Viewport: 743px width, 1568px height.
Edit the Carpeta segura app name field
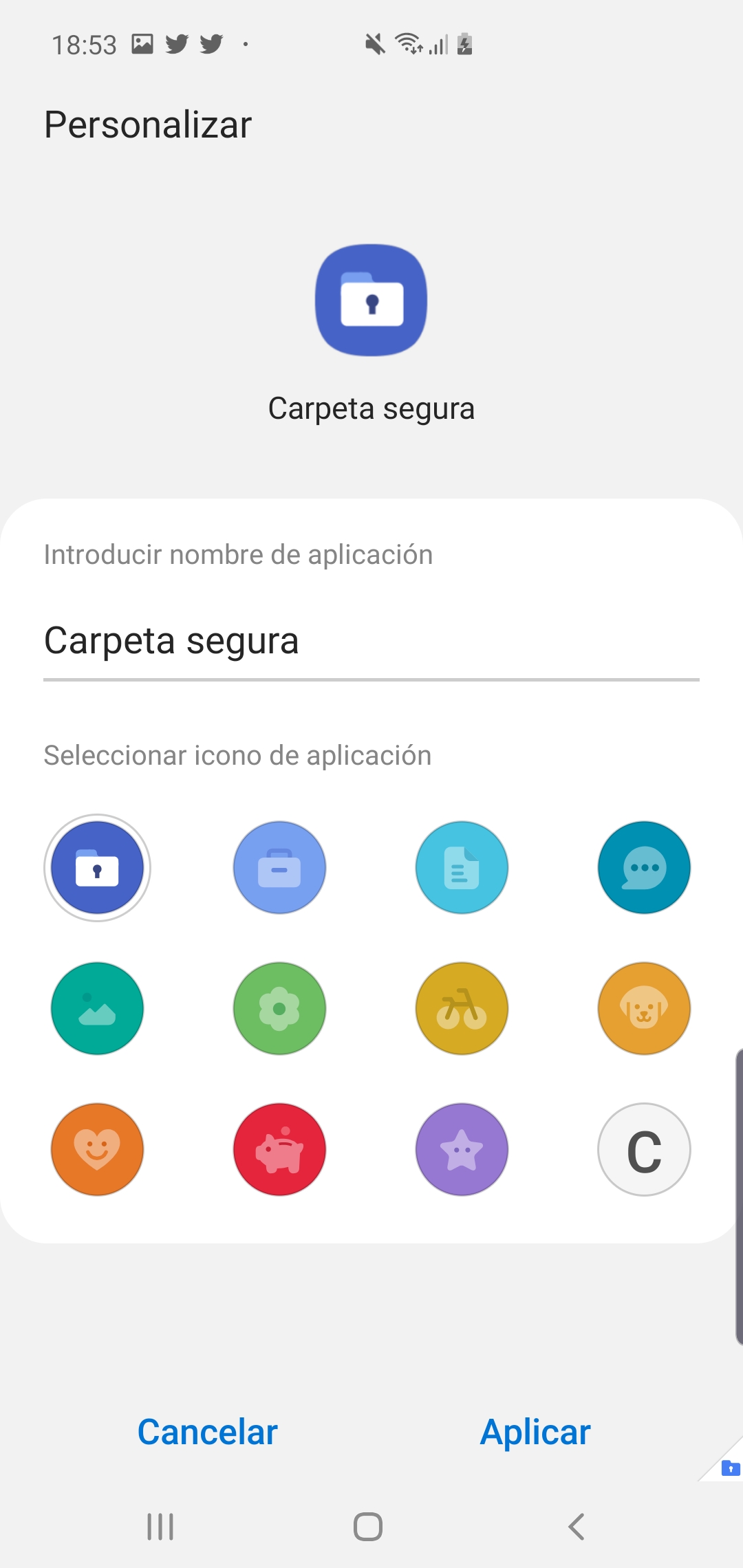[371, 642]
